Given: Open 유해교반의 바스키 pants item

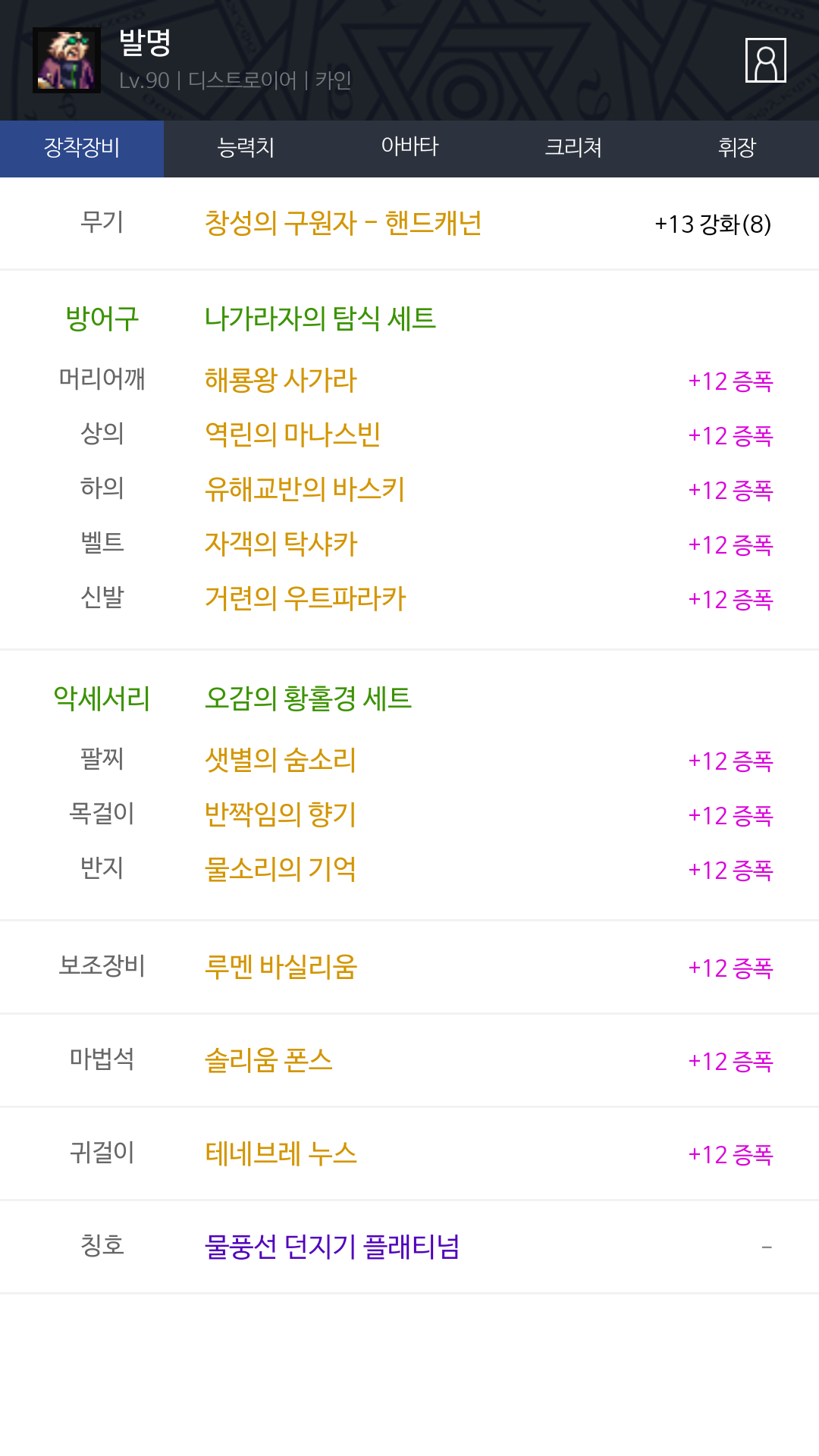Looking at the screenshot, I should [305, 489].
